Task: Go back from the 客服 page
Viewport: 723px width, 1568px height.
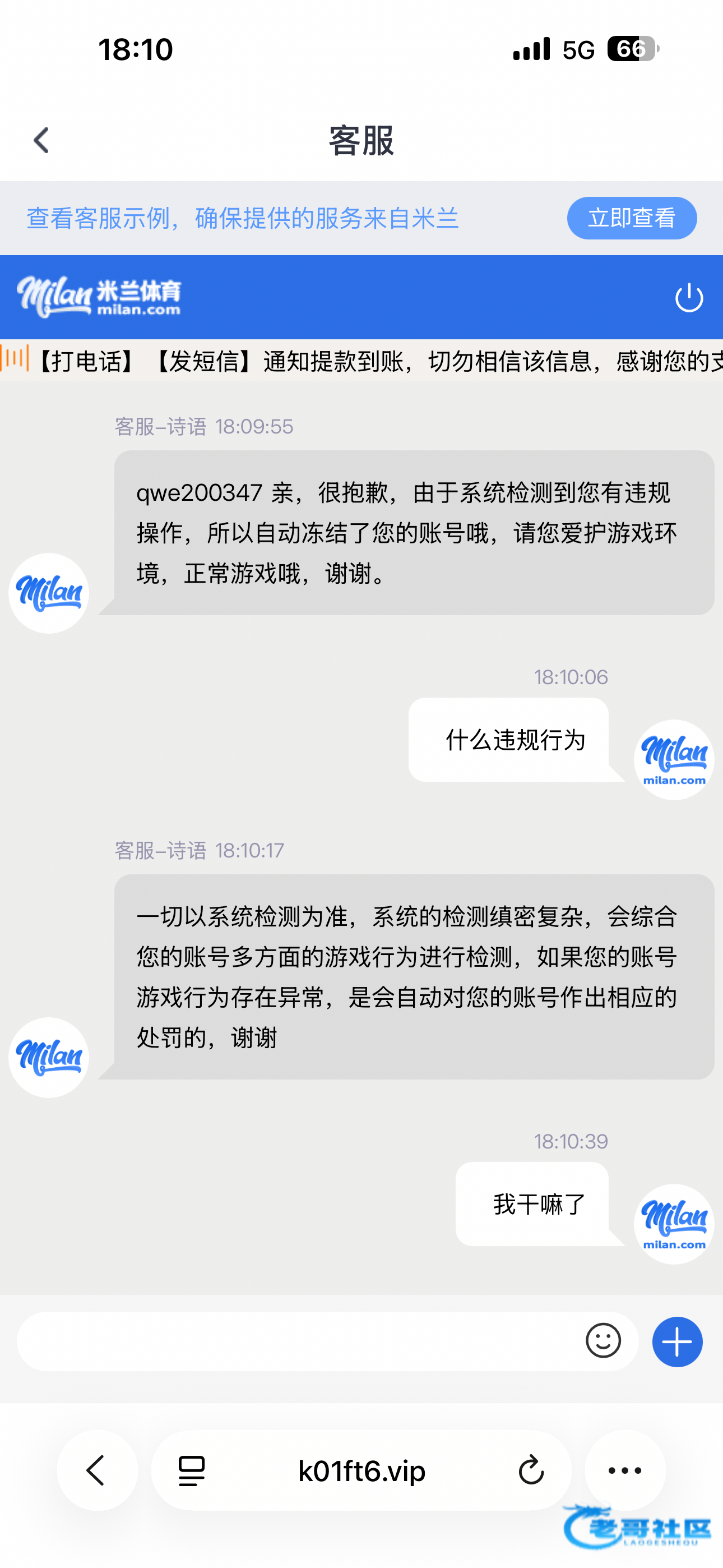Action: pyautogui.click(x=41, y=141)
